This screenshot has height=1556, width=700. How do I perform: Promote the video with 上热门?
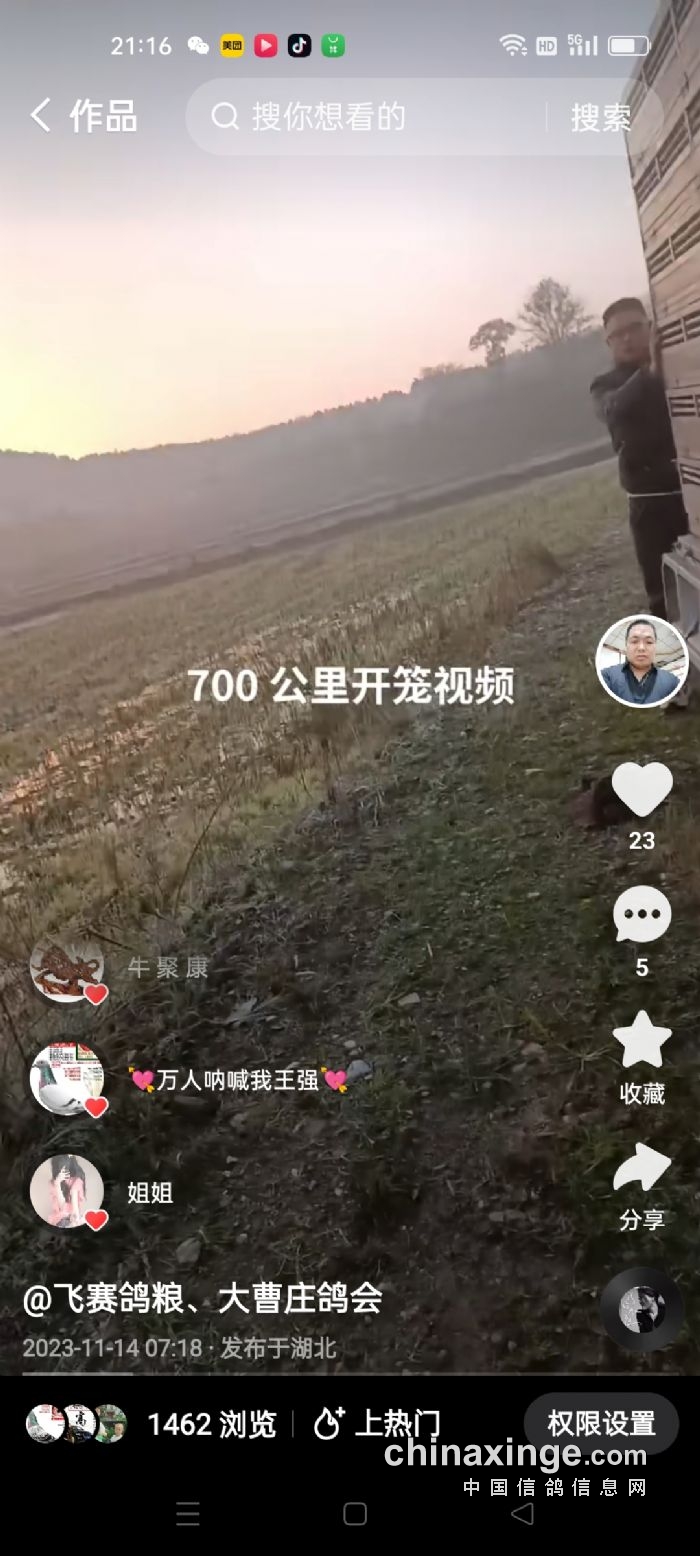[377, 1424]
